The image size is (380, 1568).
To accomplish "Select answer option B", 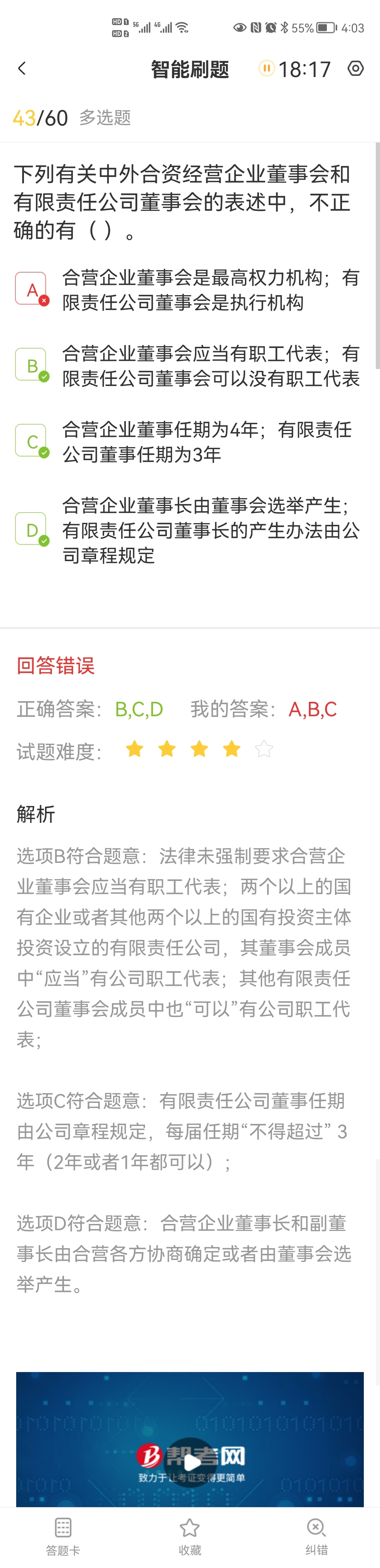I will click(x=31, y=364).
